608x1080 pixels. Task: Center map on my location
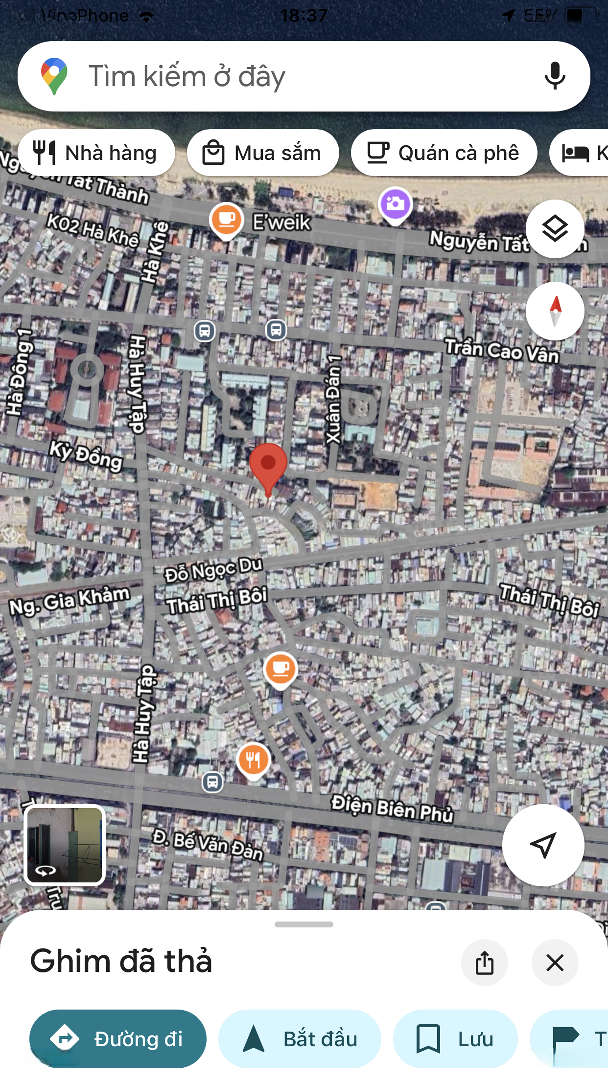pyautogui.click(x=542, y=846)
